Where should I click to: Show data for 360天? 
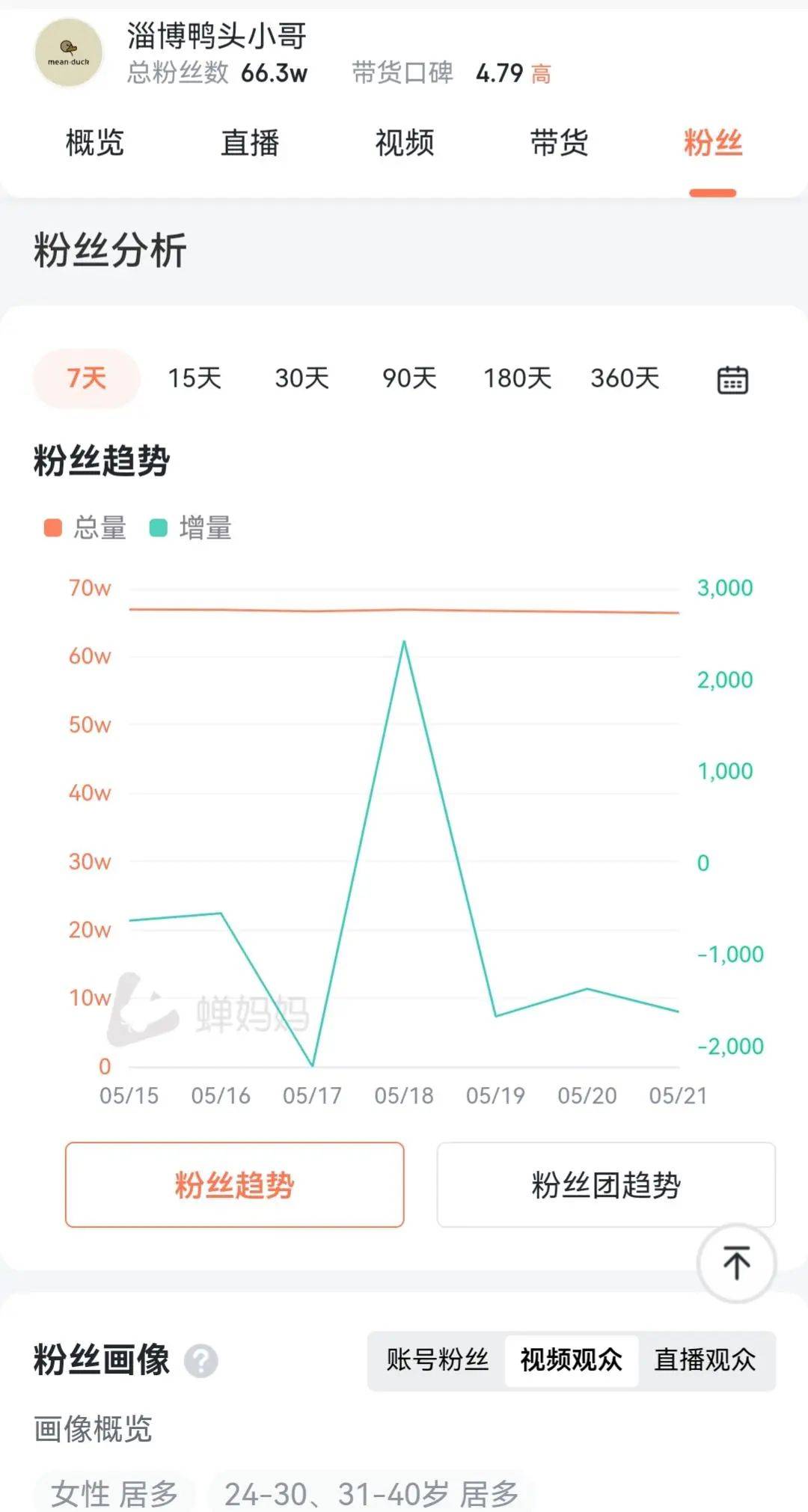tap(625, 378)
